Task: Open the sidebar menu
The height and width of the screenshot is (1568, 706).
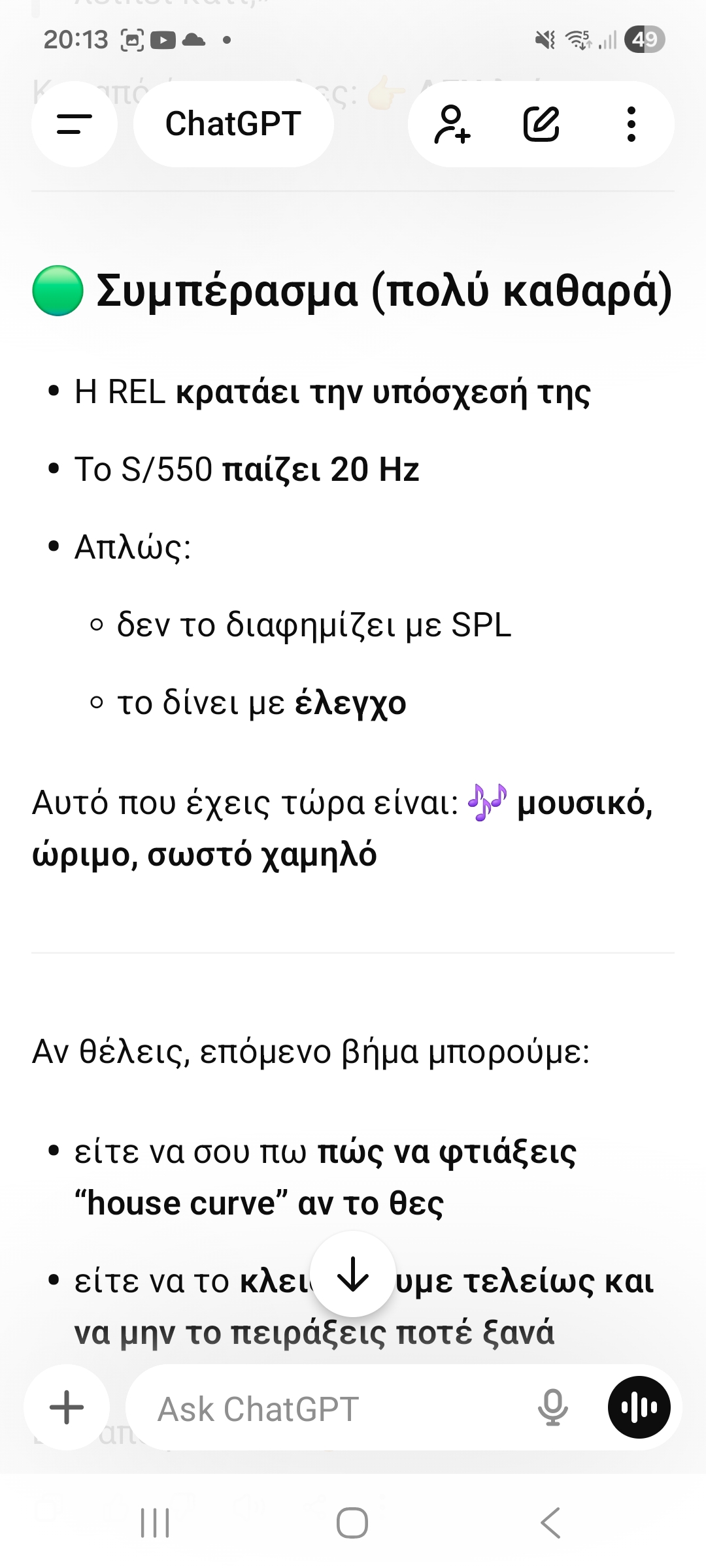Action: (x=74, y=124)
